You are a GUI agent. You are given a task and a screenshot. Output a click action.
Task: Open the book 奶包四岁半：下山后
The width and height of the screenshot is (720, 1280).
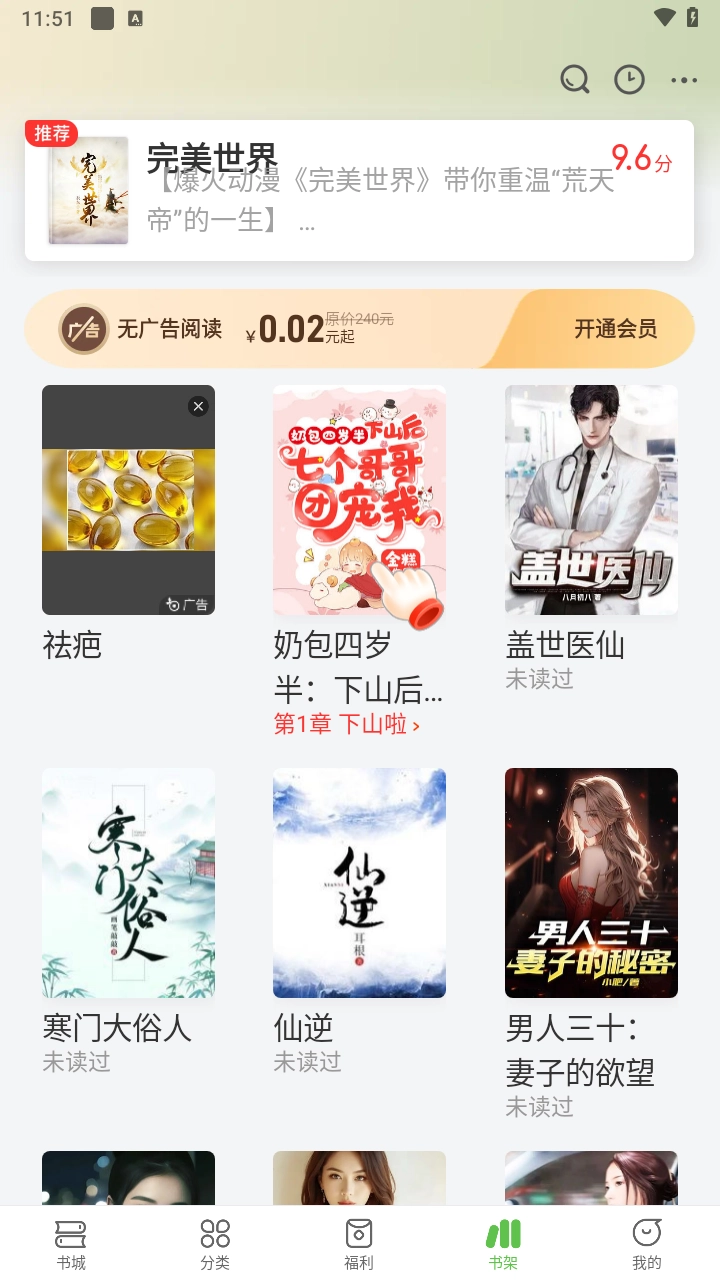359,500
